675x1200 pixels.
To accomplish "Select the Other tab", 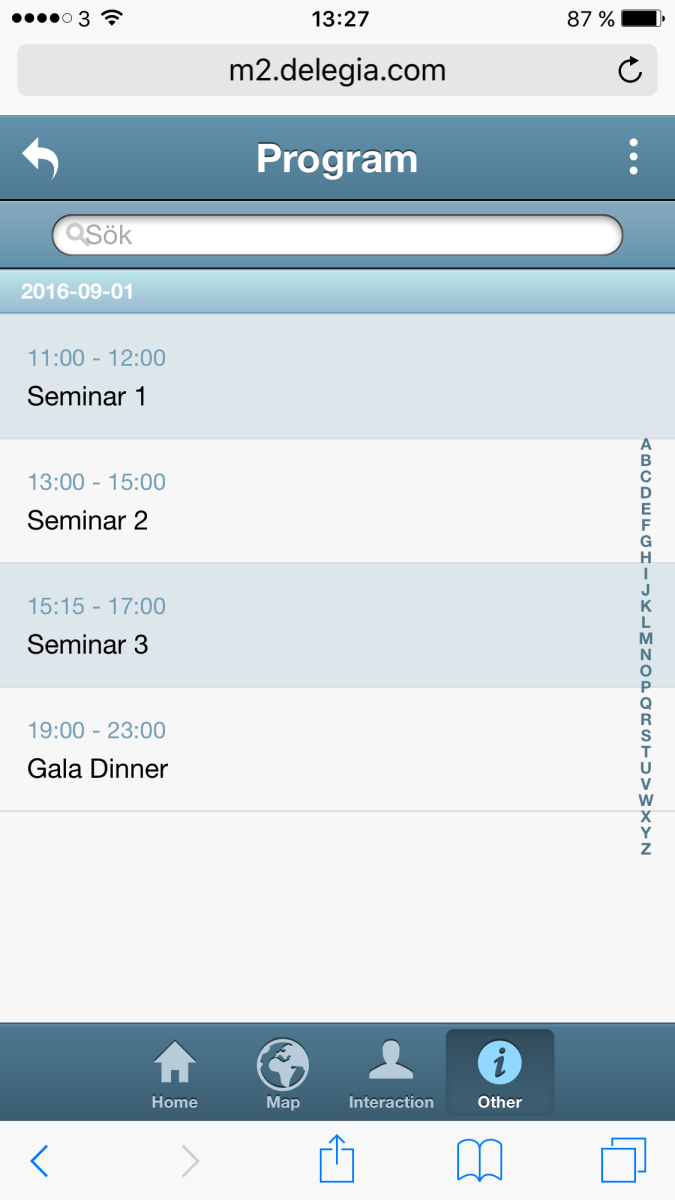I will (499, 1074).
